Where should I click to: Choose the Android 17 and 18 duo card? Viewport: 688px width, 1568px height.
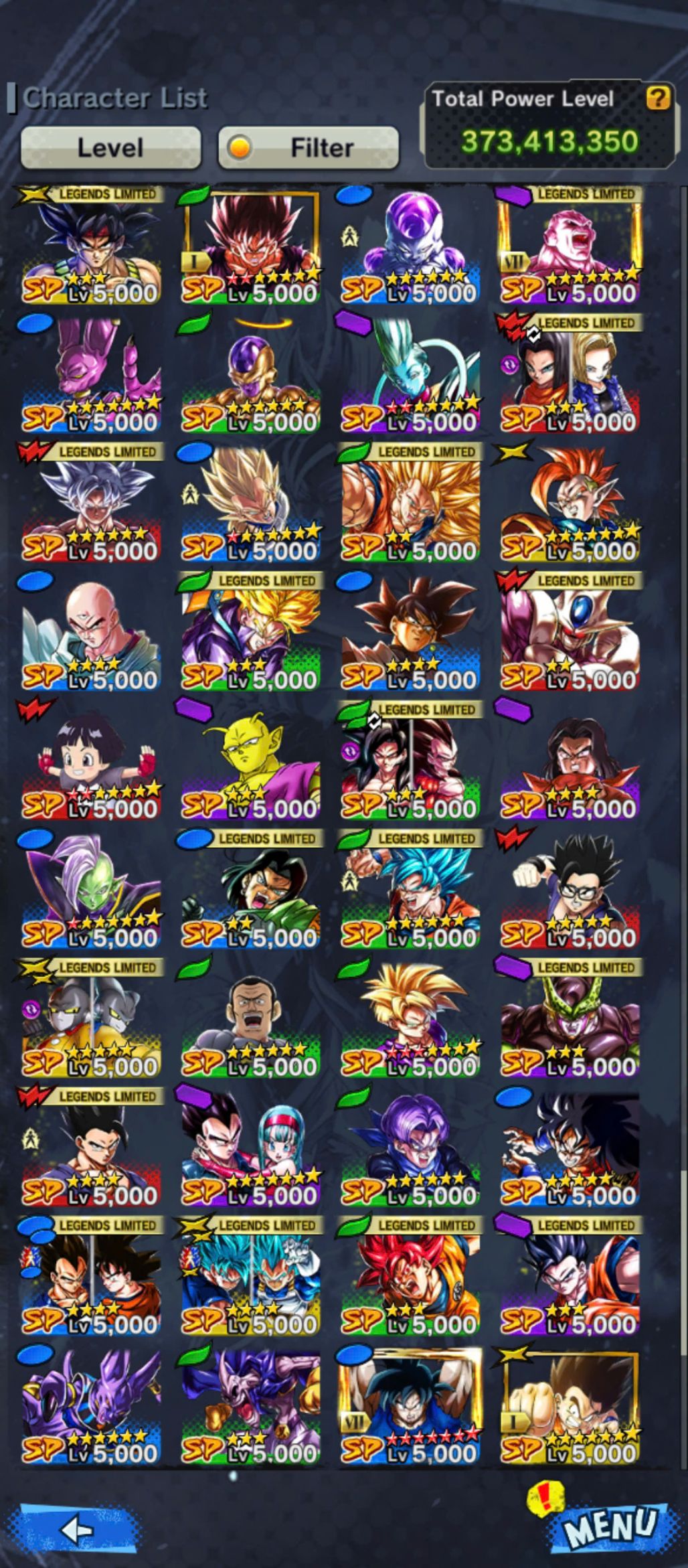point(570,375)
